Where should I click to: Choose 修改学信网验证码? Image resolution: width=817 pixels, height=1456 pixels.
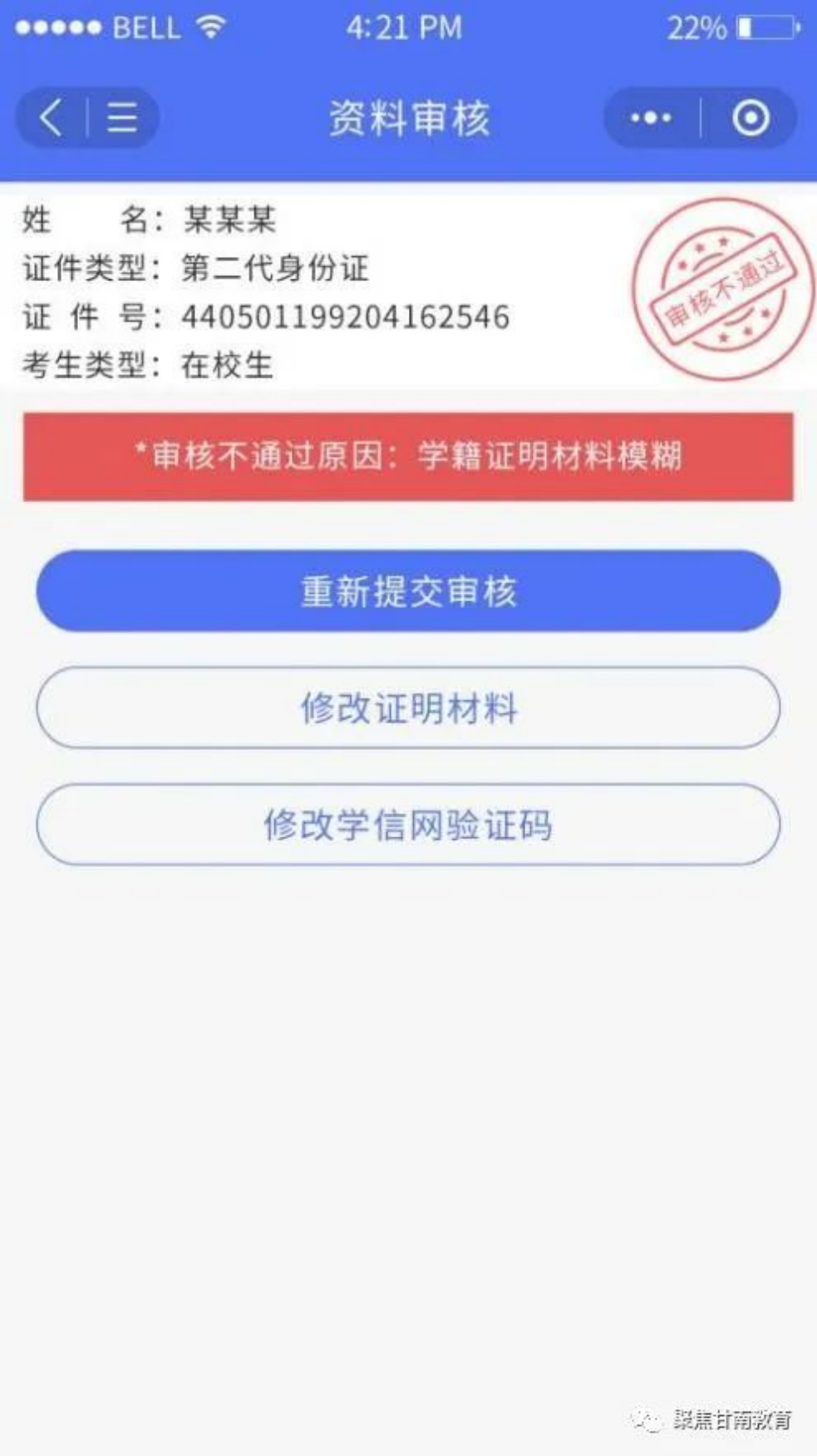coord(408,825)
